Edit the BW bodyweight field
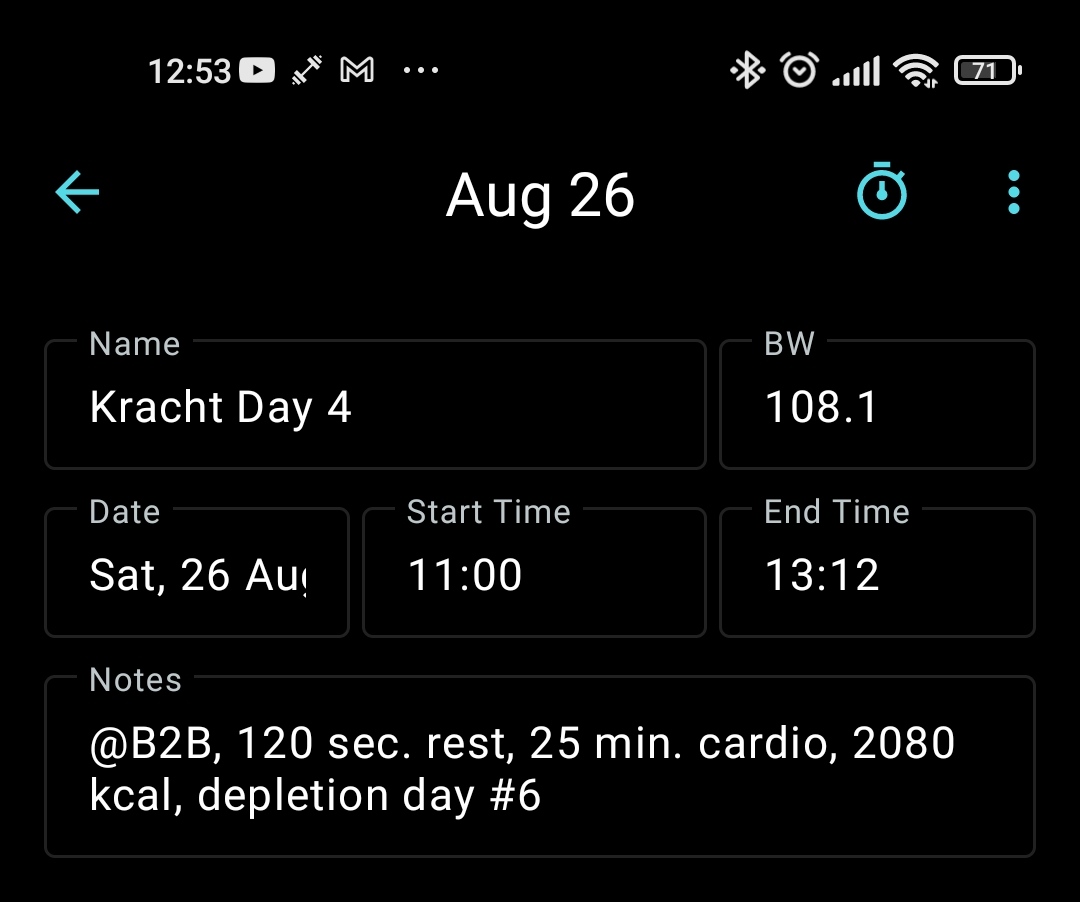The height and width of the screenshot is (902, 1080). [877, 407]
